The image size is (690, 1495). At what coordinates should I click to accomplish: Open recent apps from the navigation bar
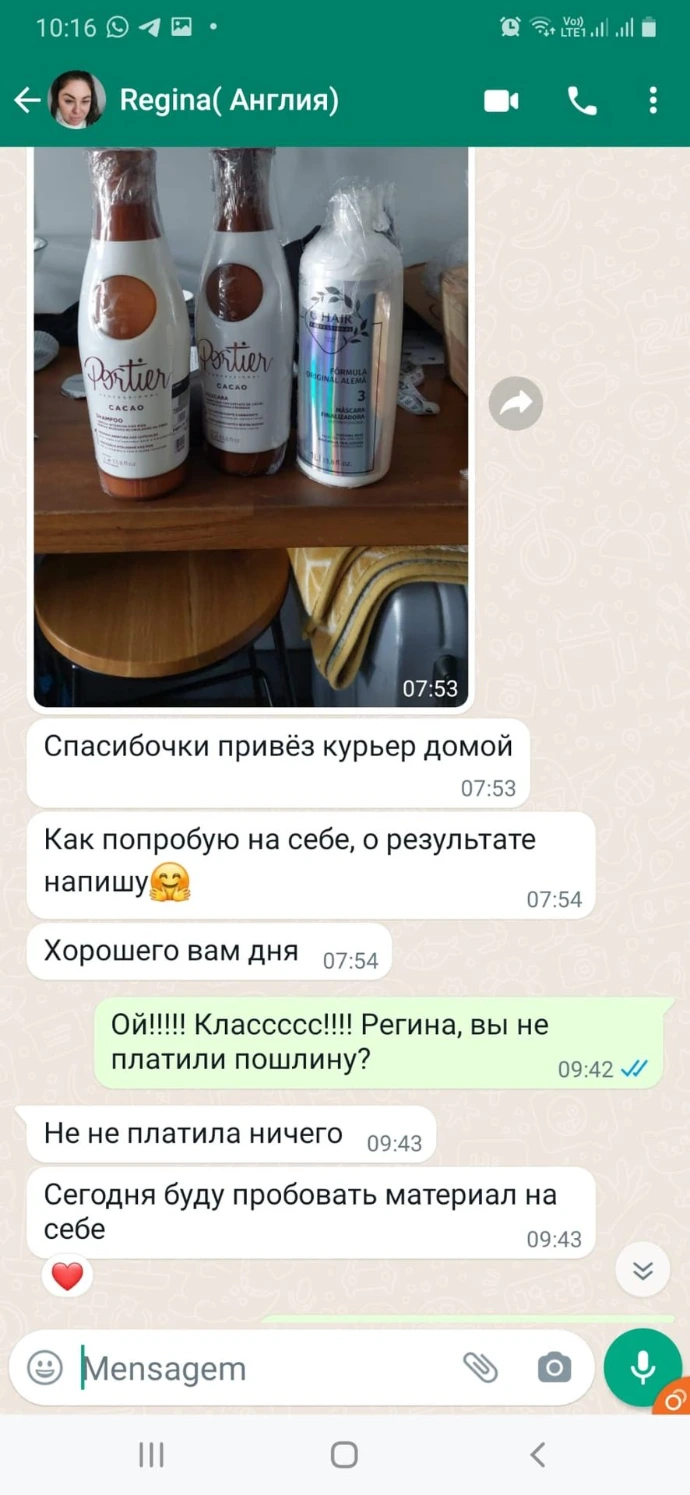tap(151, 1455)
